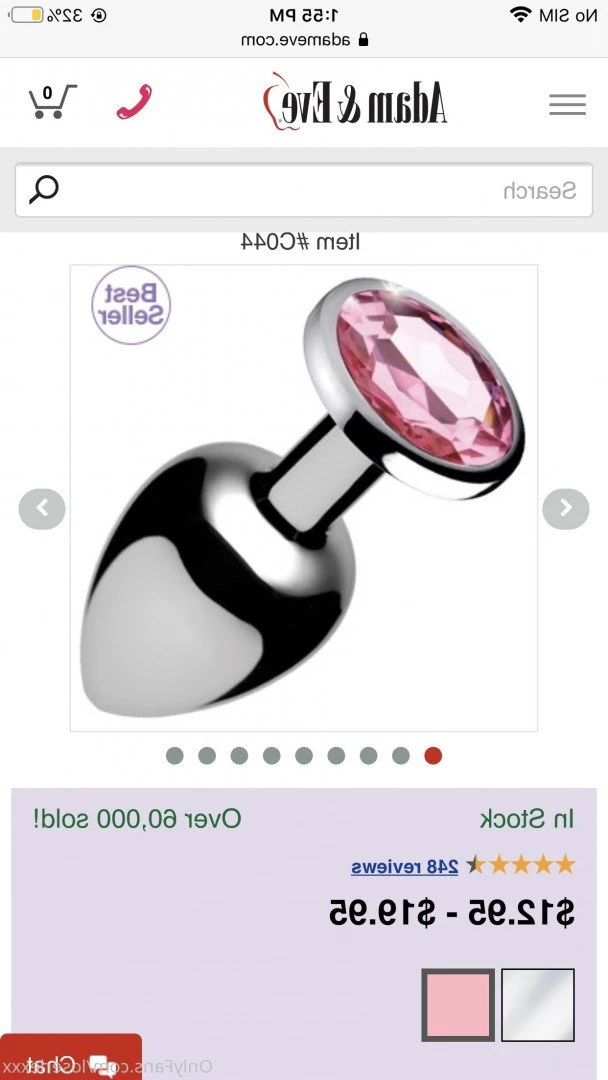The image size is (608, 1080).
Task: Tap the Search field
Action: point(304,190)
